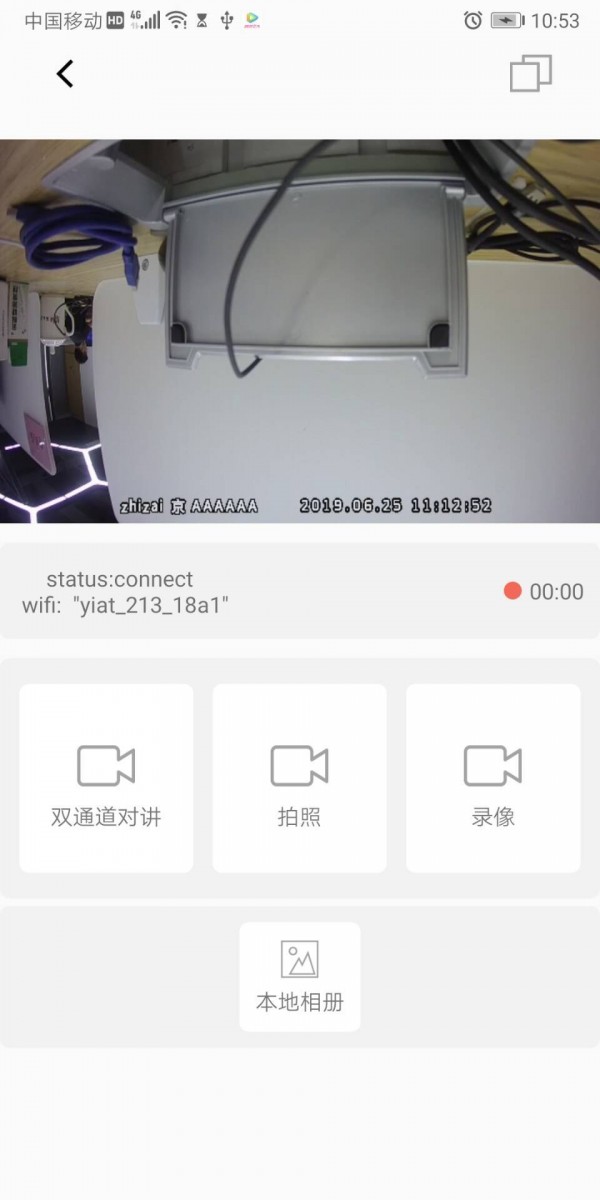Tap the overlapping squares icon at top right
600x1200 pixels.
(x=530, y=74)
